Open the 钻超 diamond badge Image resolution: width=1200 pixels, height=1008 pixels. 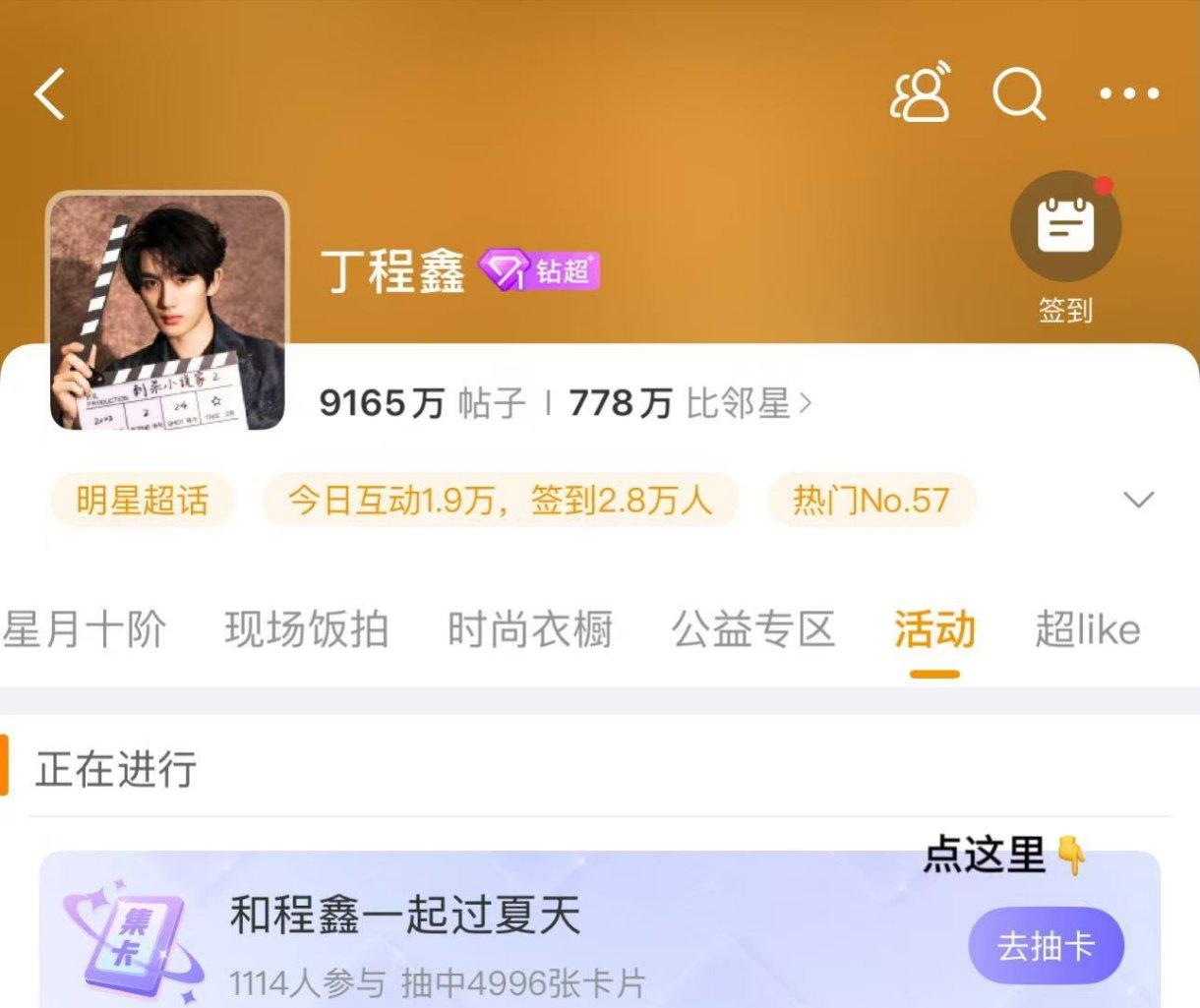tap(540, 270)
